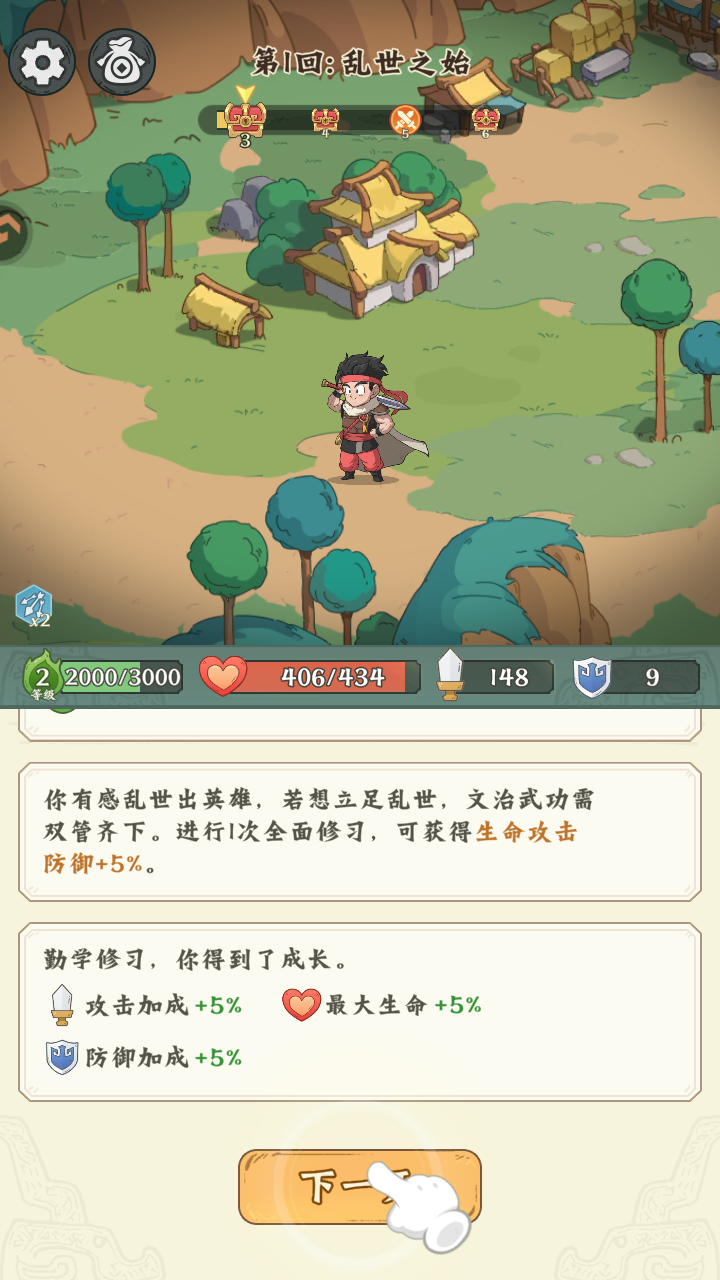Tap the crossed-swords battle node at stage 5
720x1280 pixels.
405,120
